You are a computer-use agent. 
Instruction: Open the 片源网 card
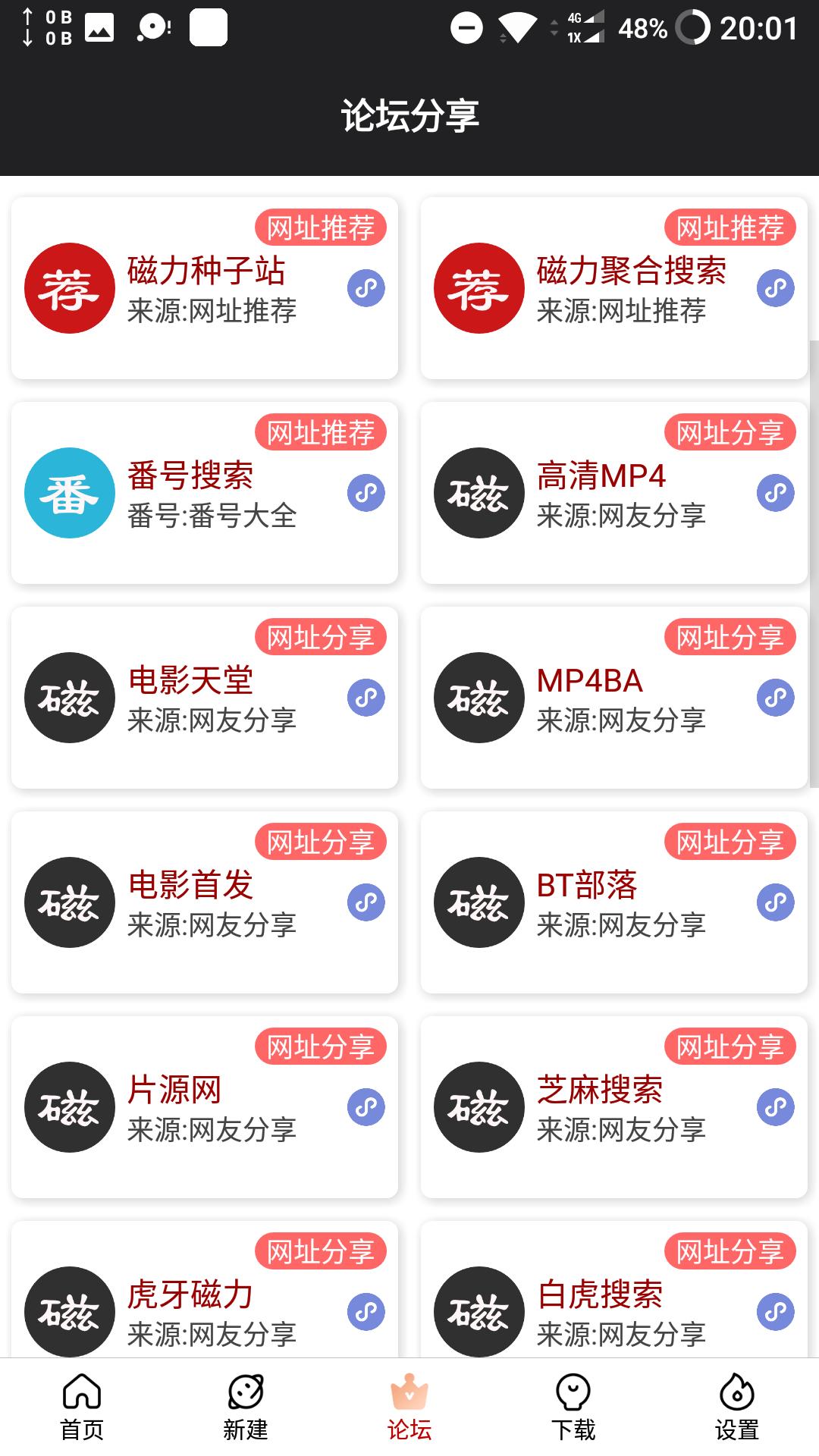click(x=205, y=1107)
